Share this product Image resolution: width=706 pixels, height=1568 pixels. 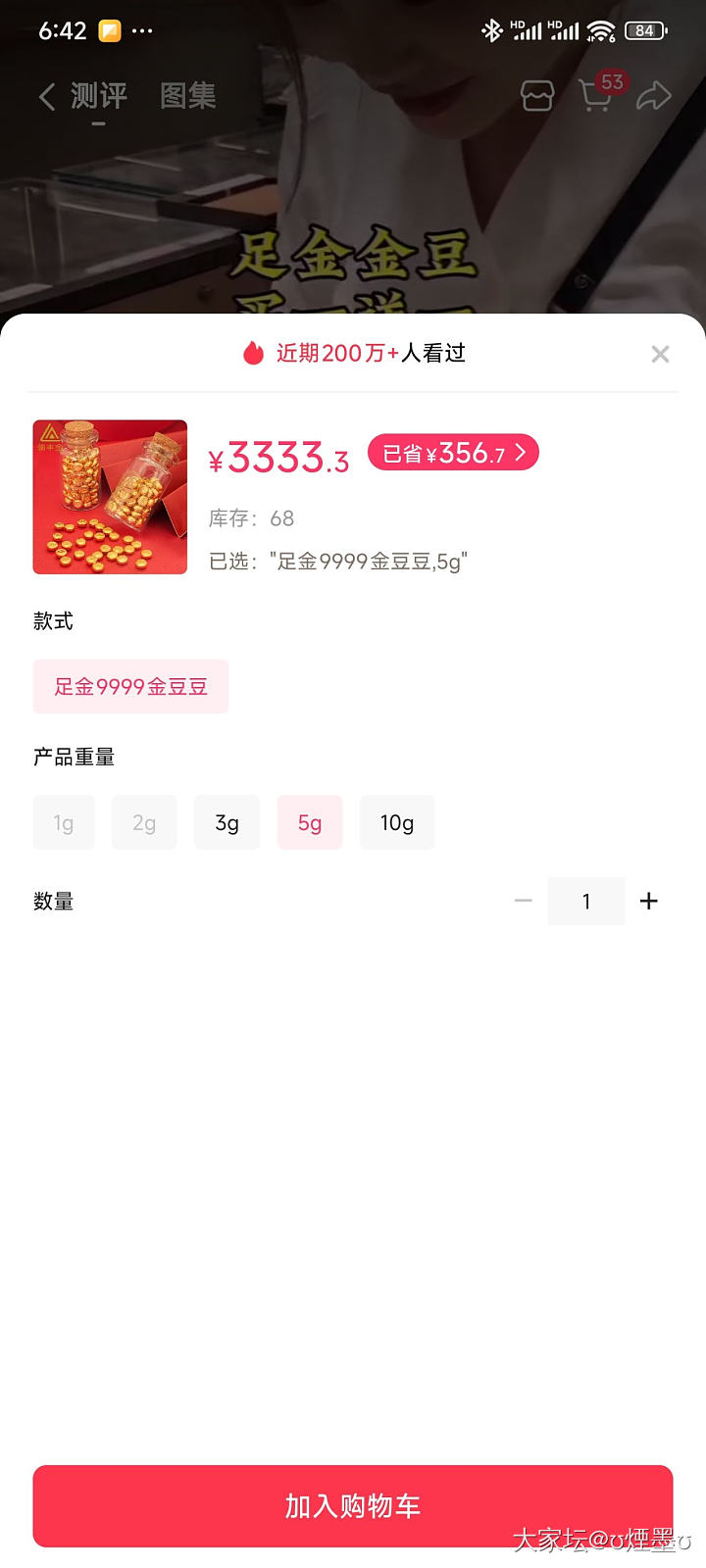point(654,96)
